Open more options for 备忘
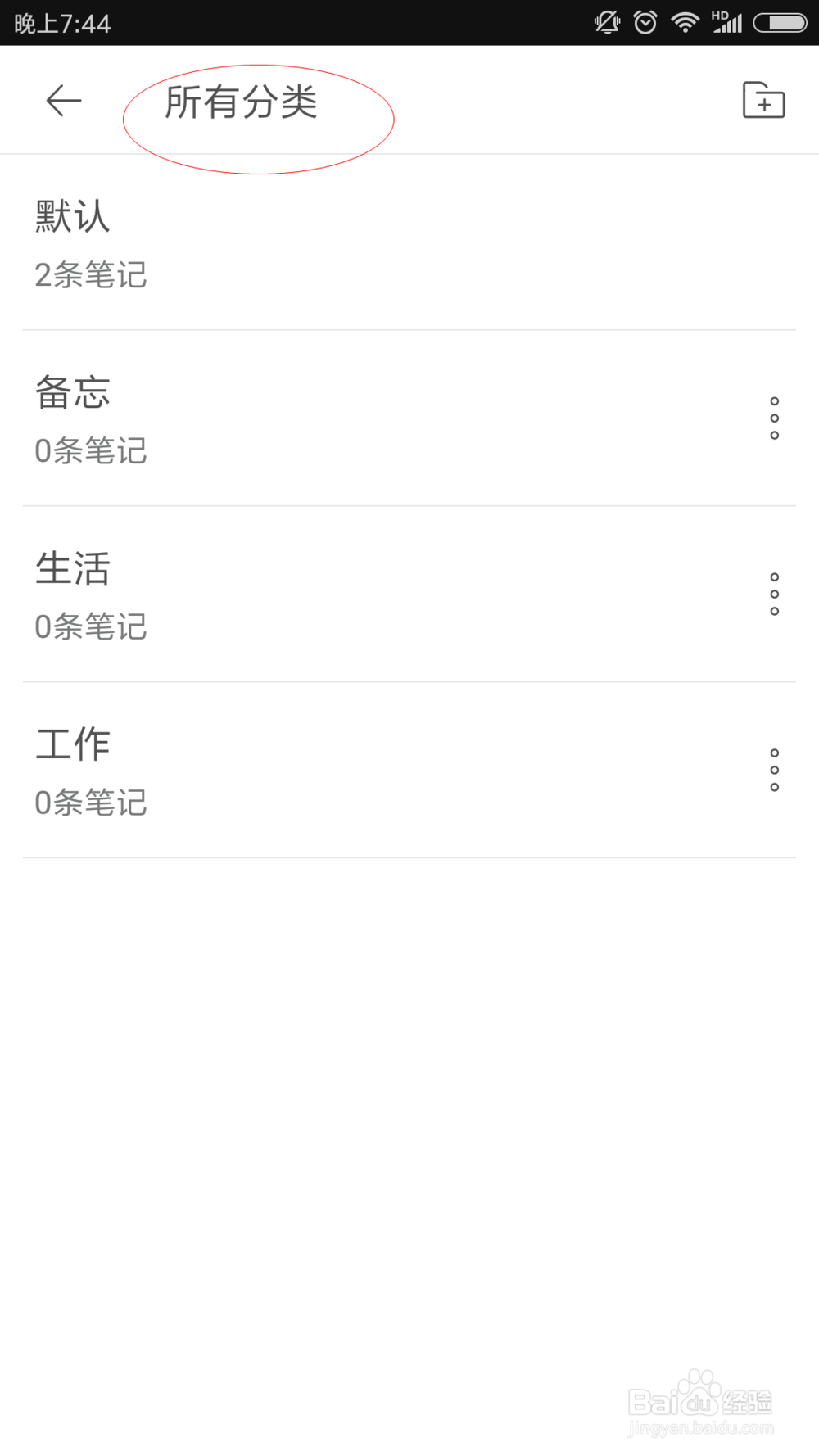 [774, 418]
